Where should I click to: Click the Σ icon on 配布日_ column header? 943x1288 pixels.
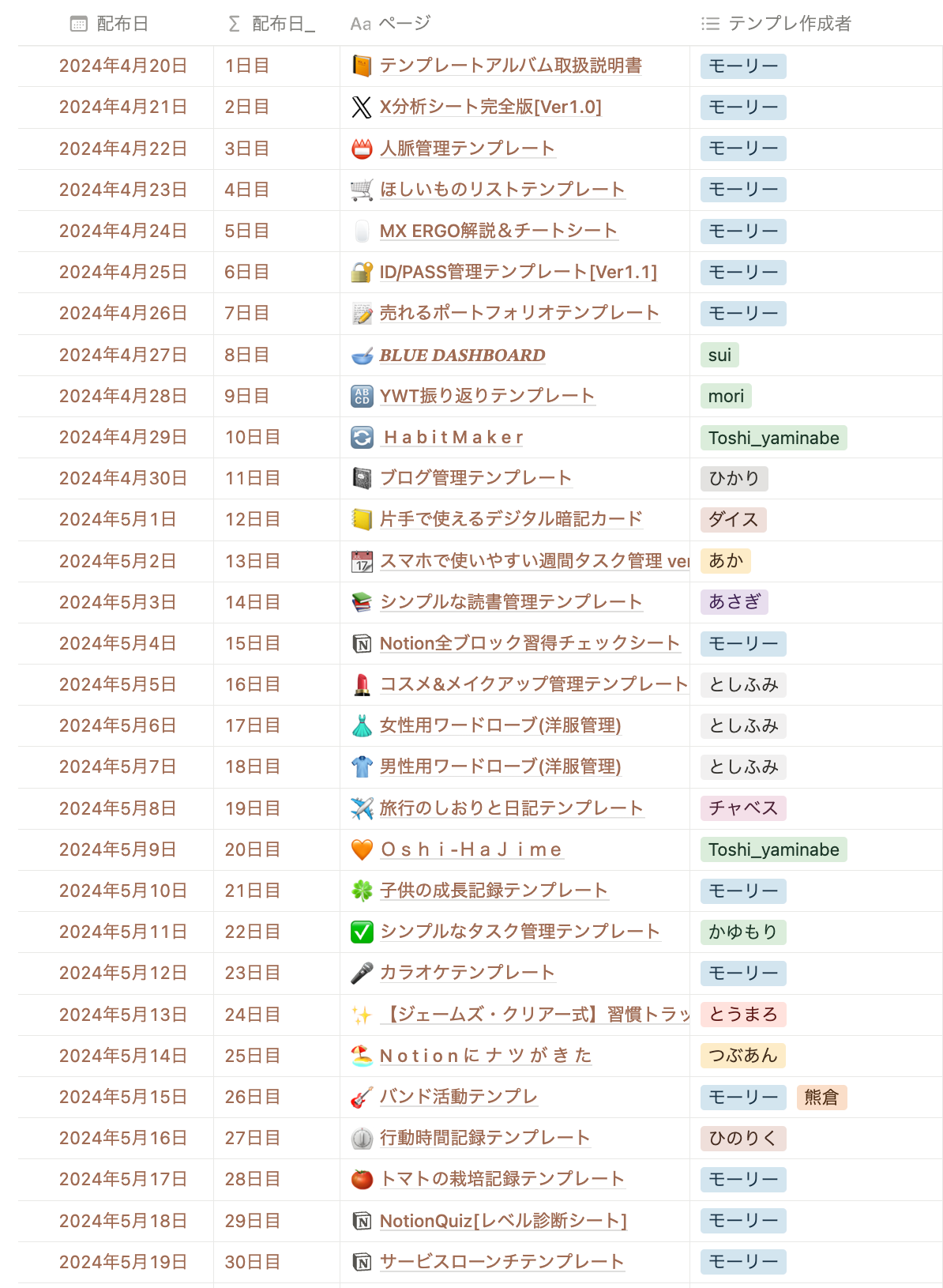pos(233,24)
